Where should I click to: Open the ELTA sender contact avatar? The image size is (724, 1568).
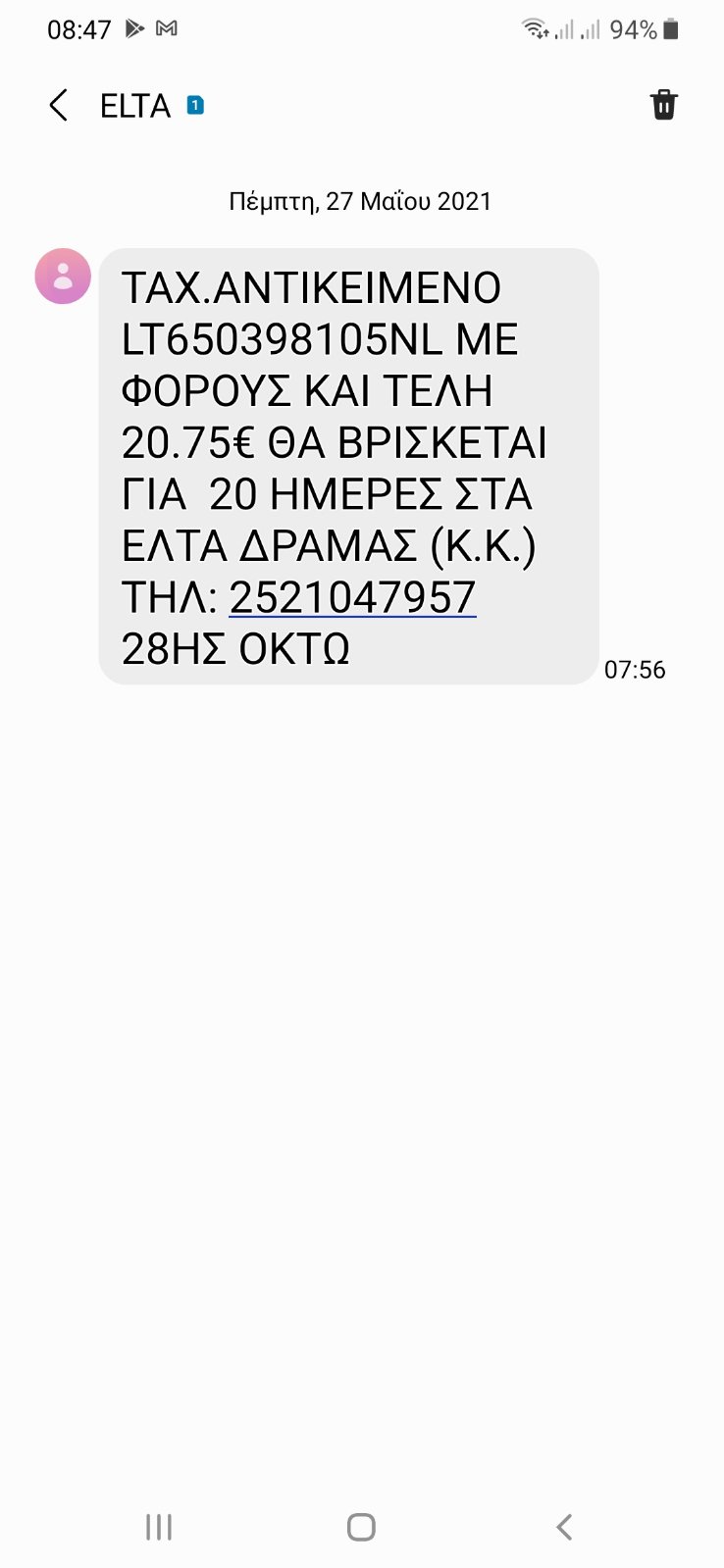(x=63, y=277)
